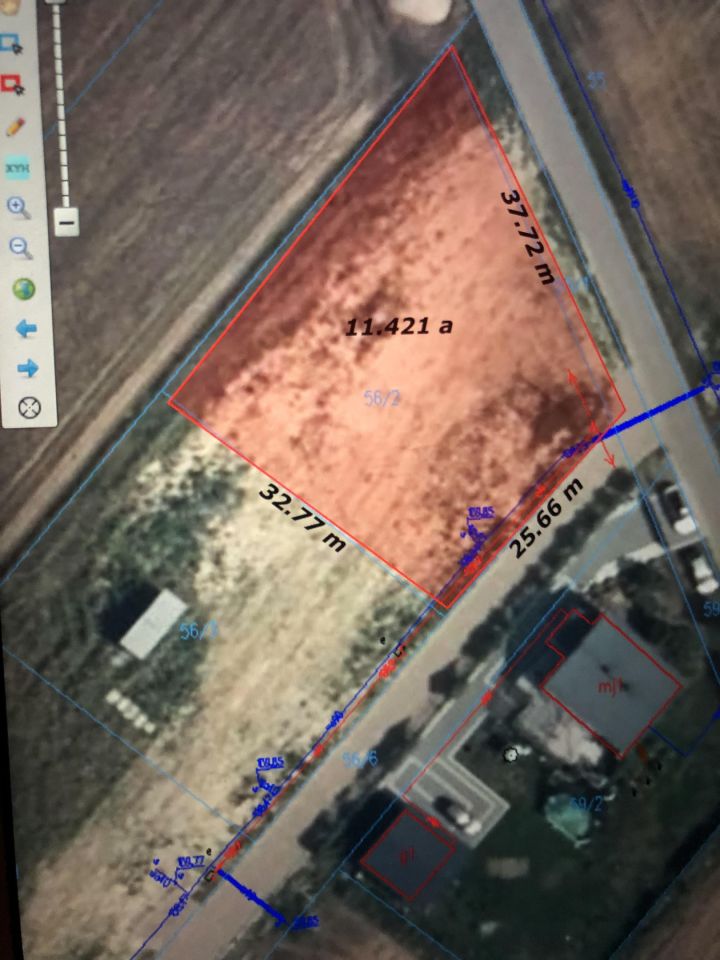
Task: Activate the pencil drawing tool
Action: click(16, 126)
